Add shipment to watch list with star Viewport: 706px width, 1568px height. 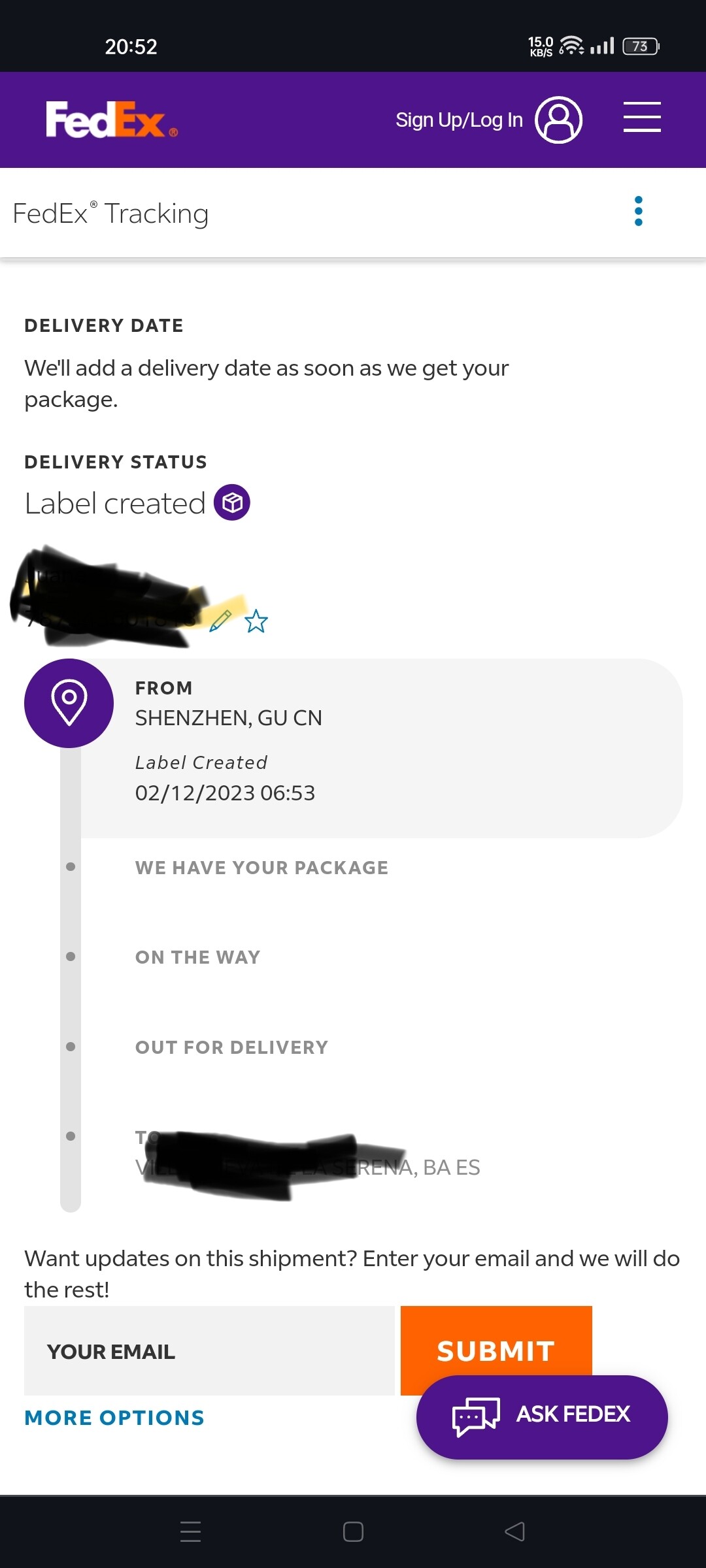(x=256, y=621)
